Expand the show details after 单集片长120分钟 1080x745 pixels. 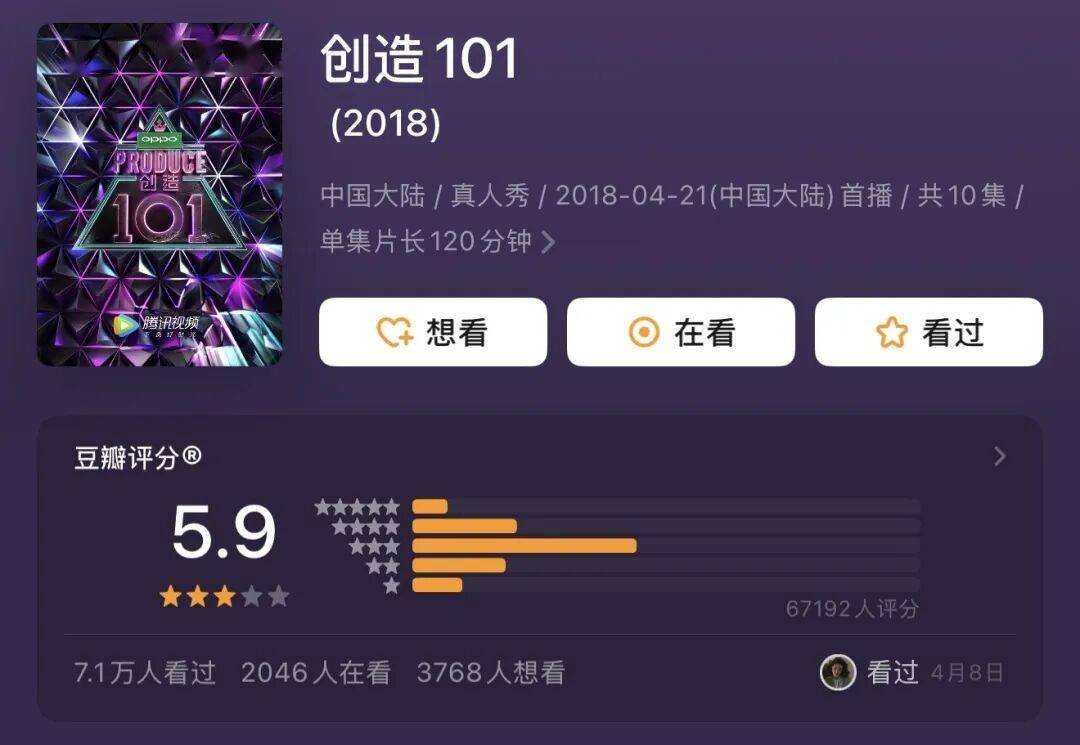pyautogui.click(x=548, y=242)
